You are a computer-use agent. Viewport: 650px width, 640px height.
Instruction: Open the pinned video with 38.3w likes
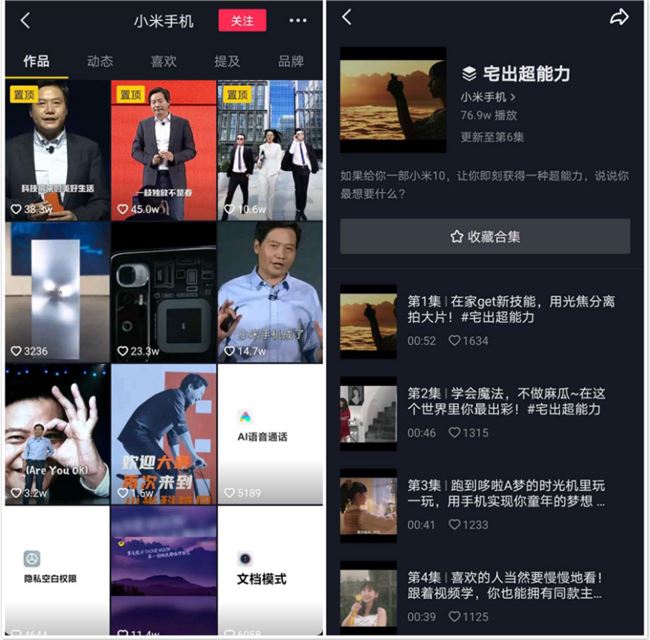coord(57,150)
